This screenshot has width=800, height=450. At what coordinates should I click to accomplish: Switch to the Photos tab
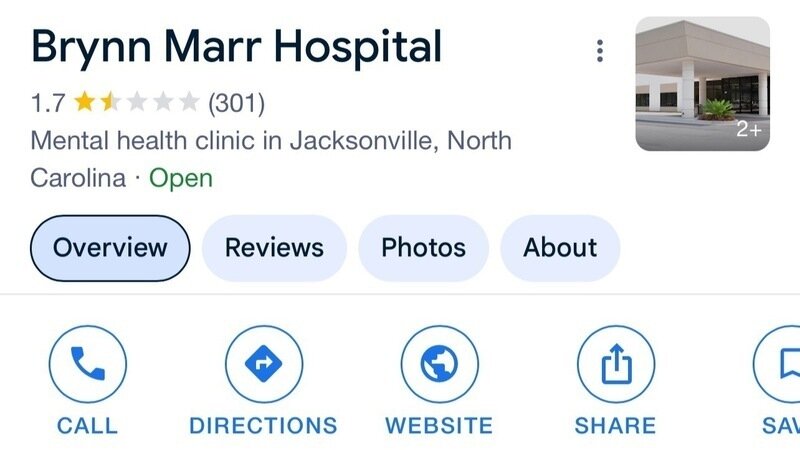423,248
